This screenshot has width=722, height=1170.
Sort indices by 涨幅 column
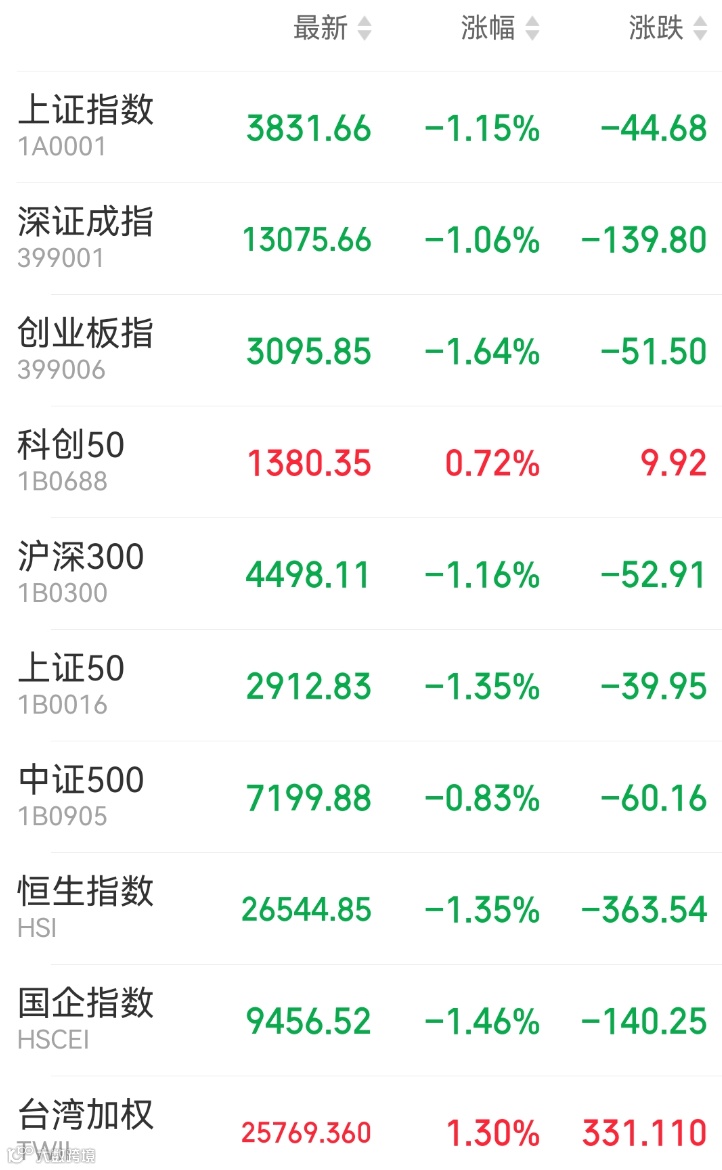coord(500,28)
